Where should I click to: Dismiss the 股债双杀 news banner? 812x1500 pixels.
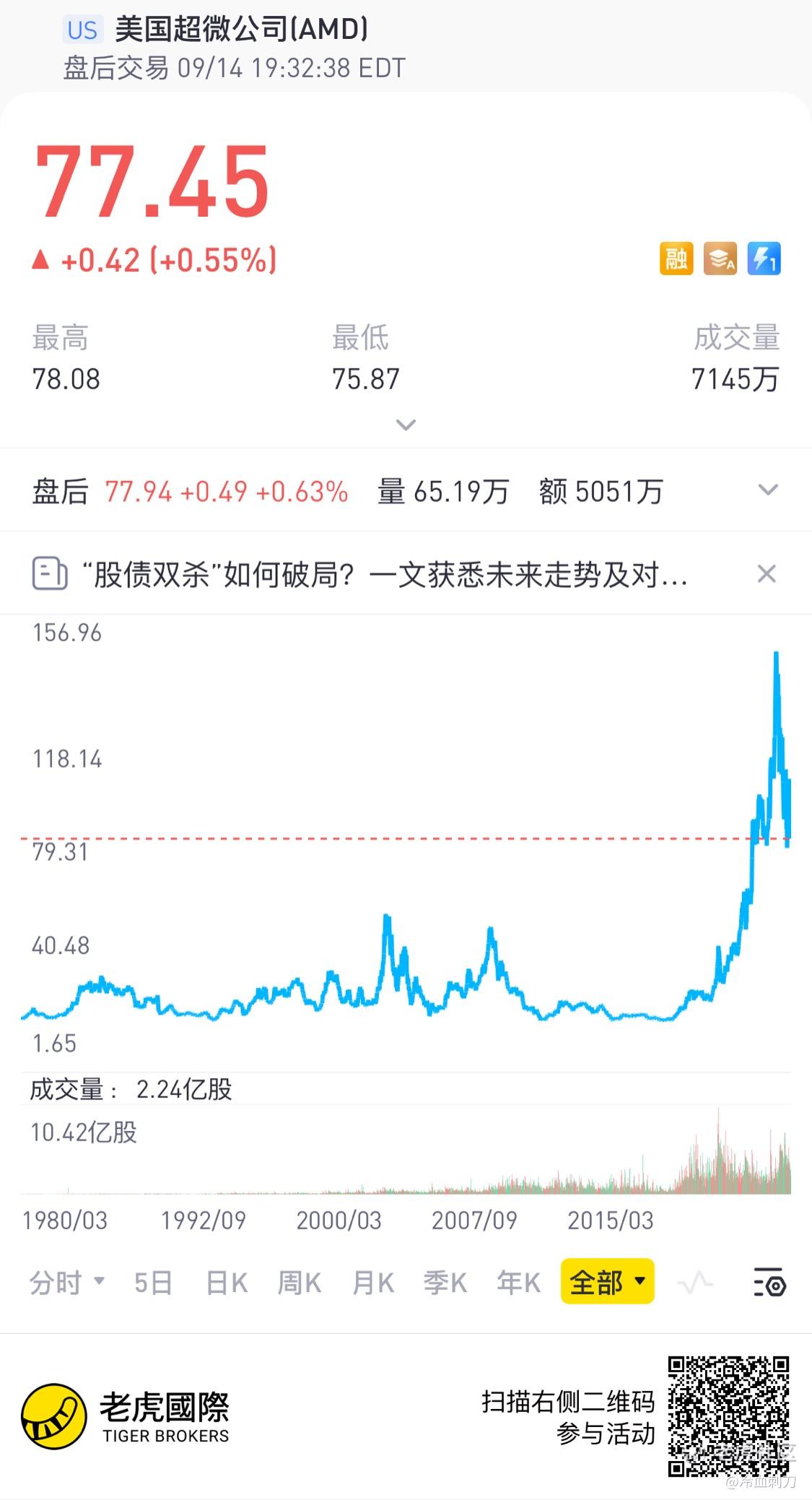point(767,574)
